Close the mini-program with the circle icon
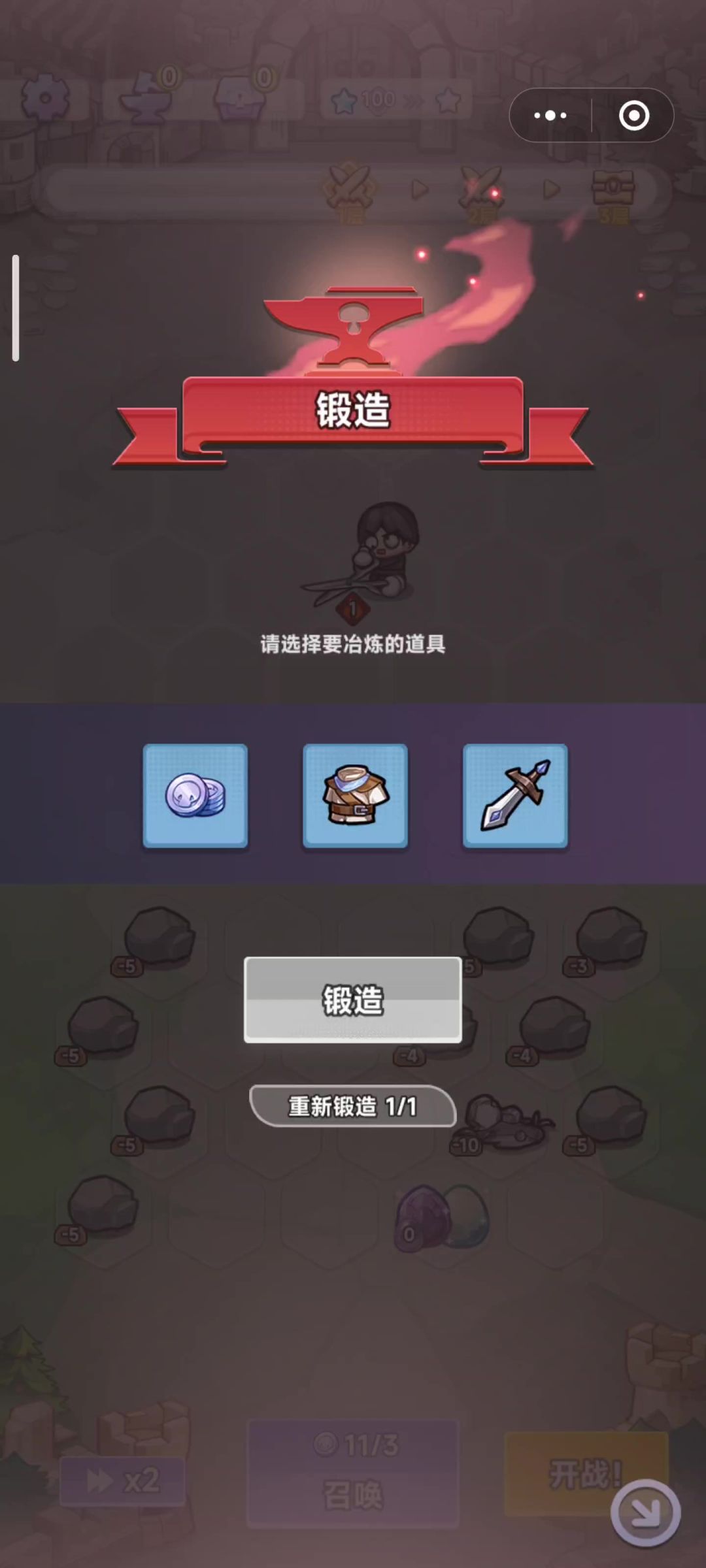 (x=633, y=116)
